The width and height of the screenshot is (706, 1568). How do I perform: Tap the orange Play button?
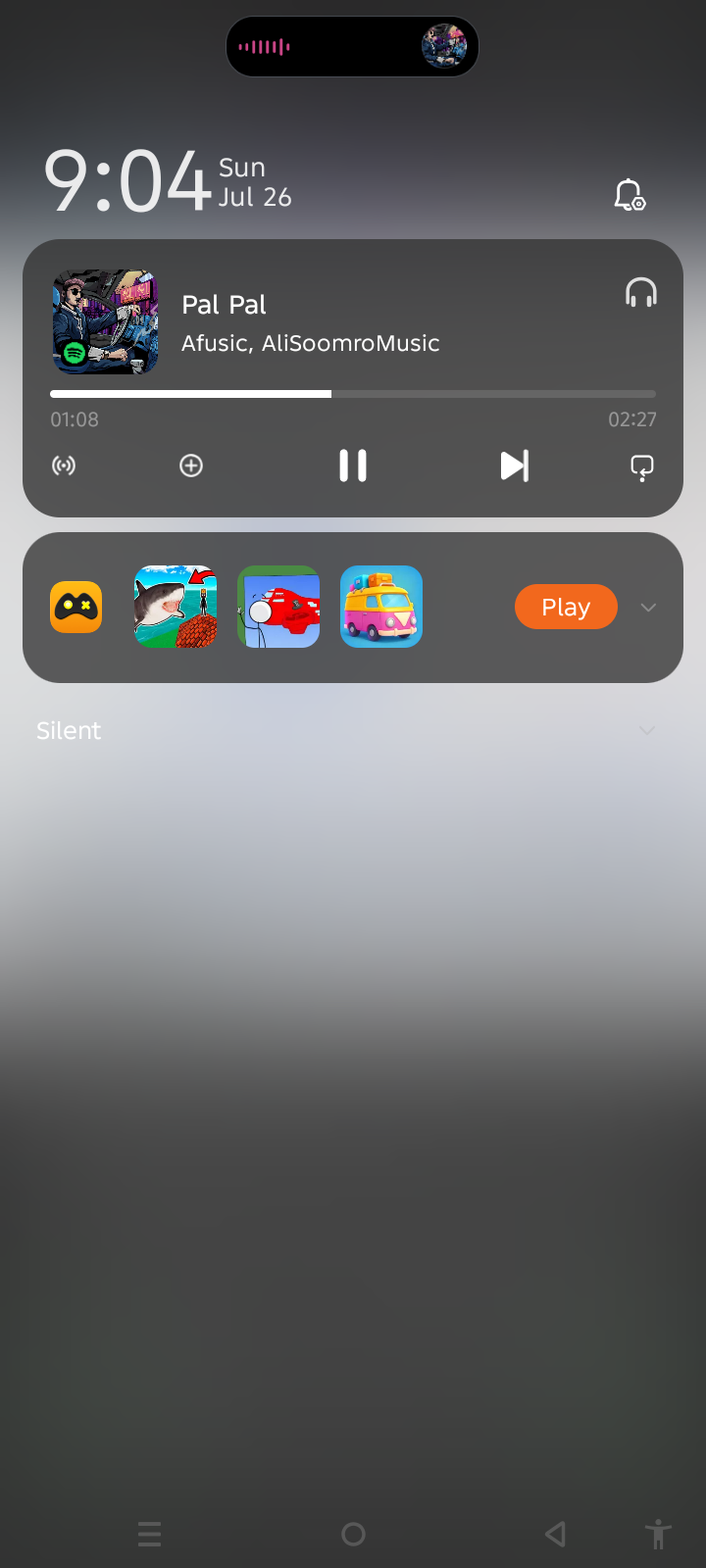click(x=566, y=607)
